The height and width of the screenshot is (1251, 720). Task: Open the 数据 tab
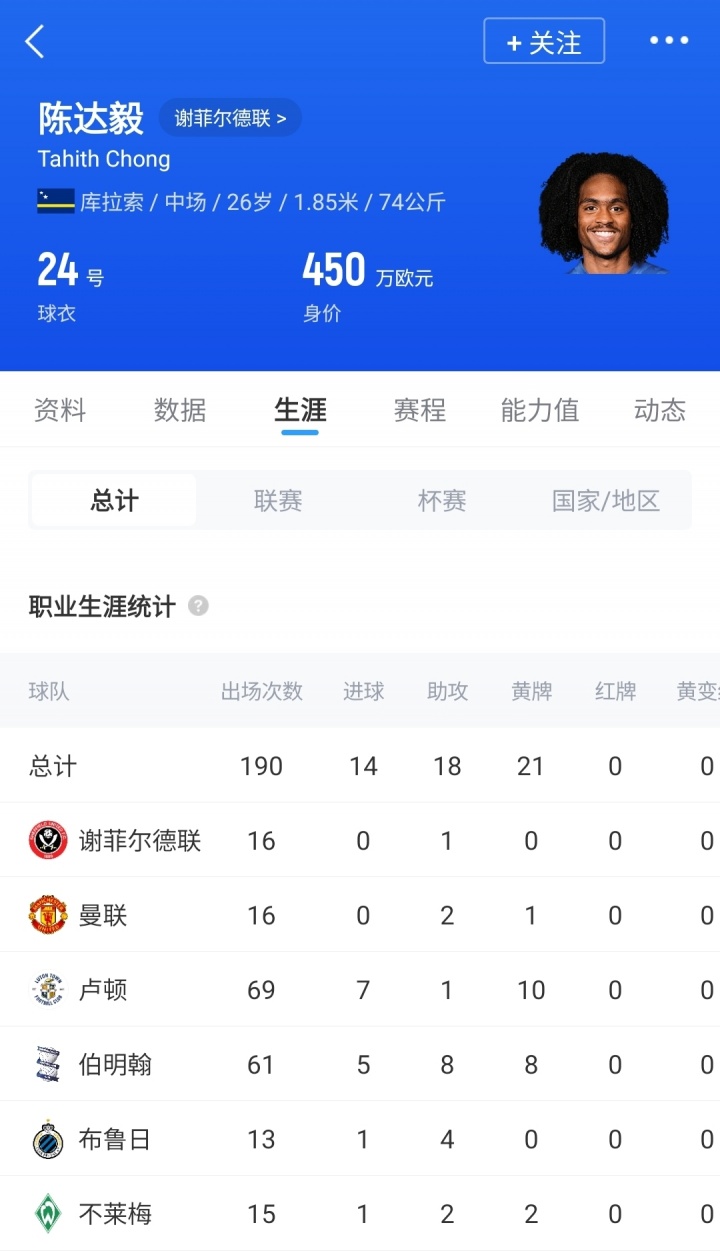tap(180, 410)
